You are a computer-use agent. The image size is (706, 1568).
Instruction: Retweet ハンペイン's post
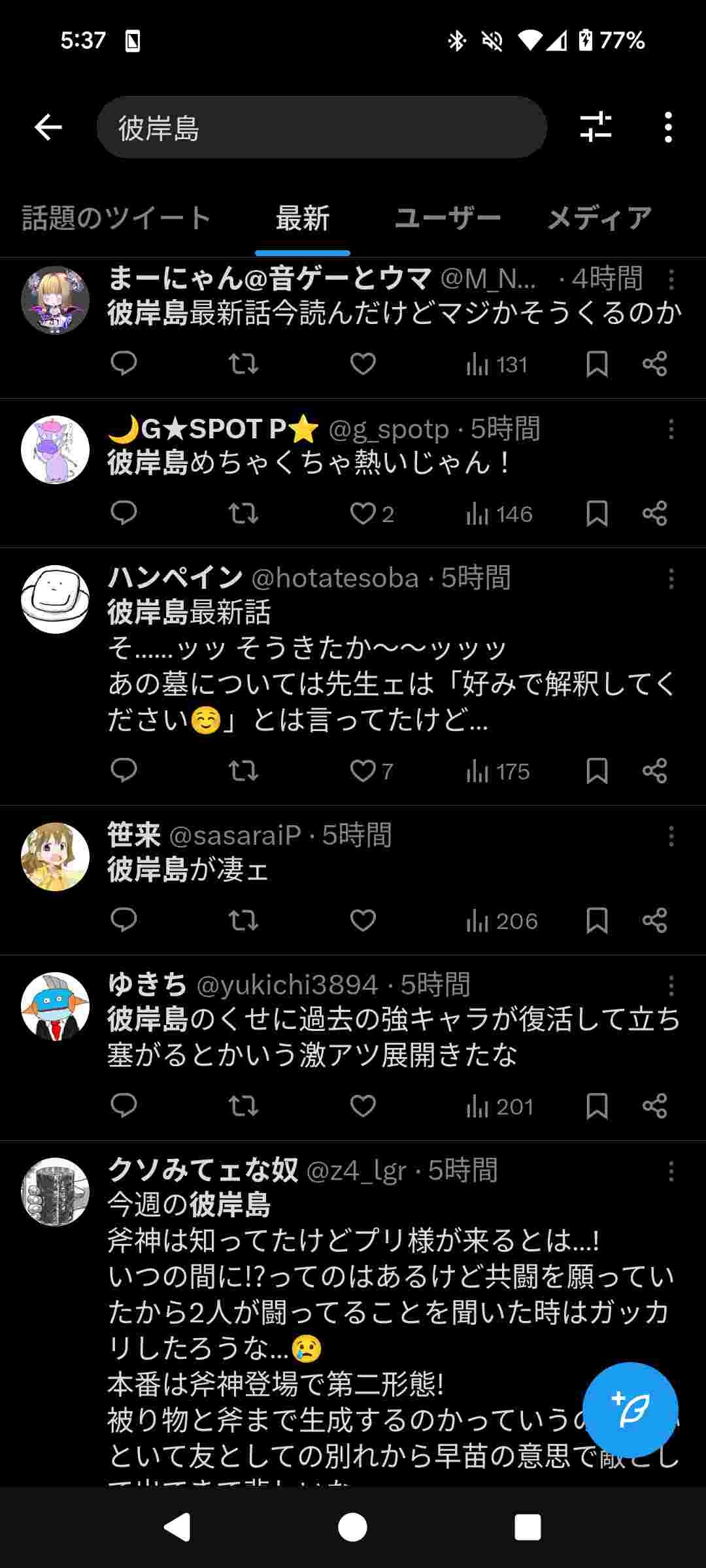243,771
